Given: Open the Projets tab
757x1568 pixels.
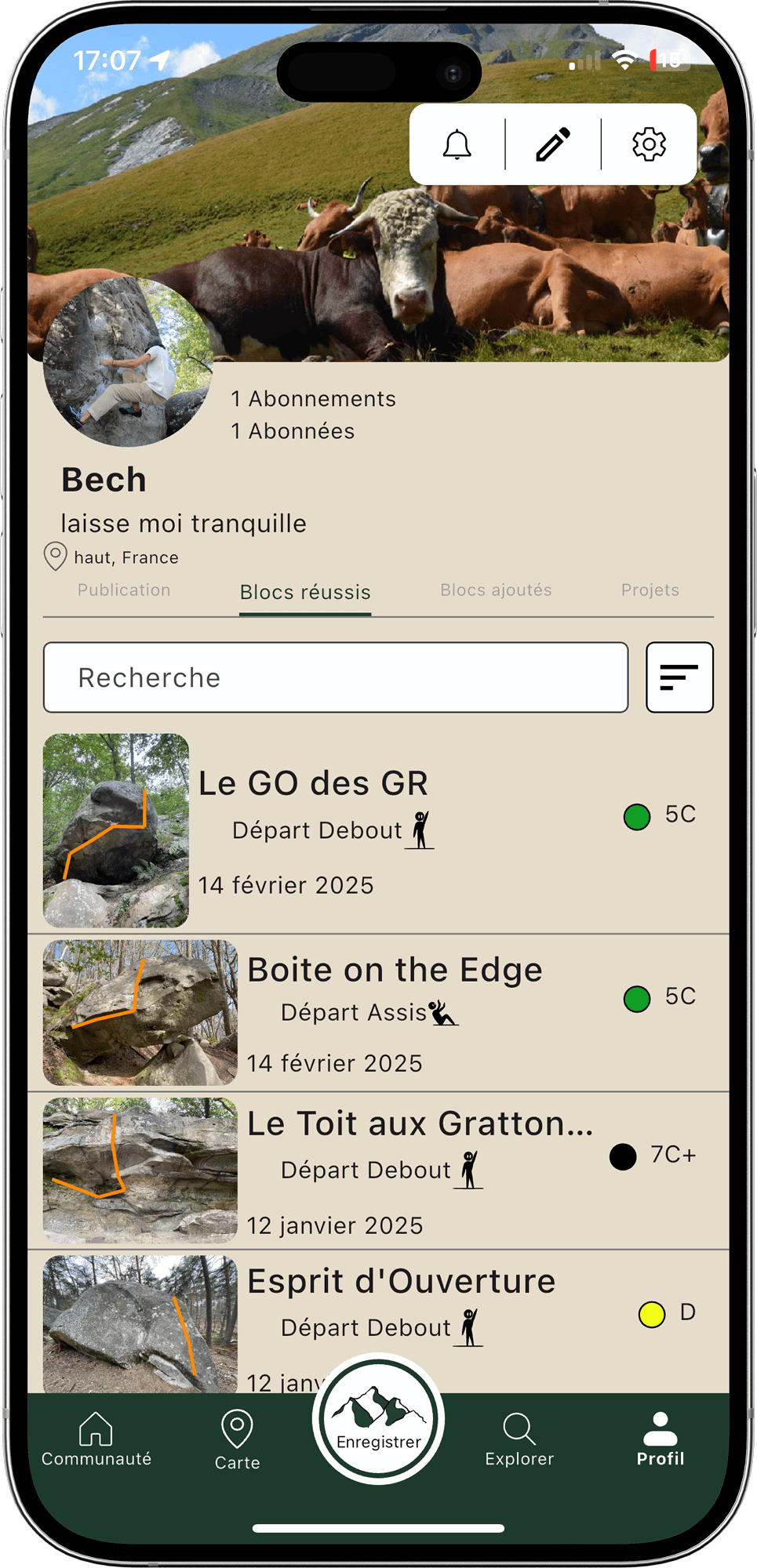Looking at the screenshot, I should (650, 590).
